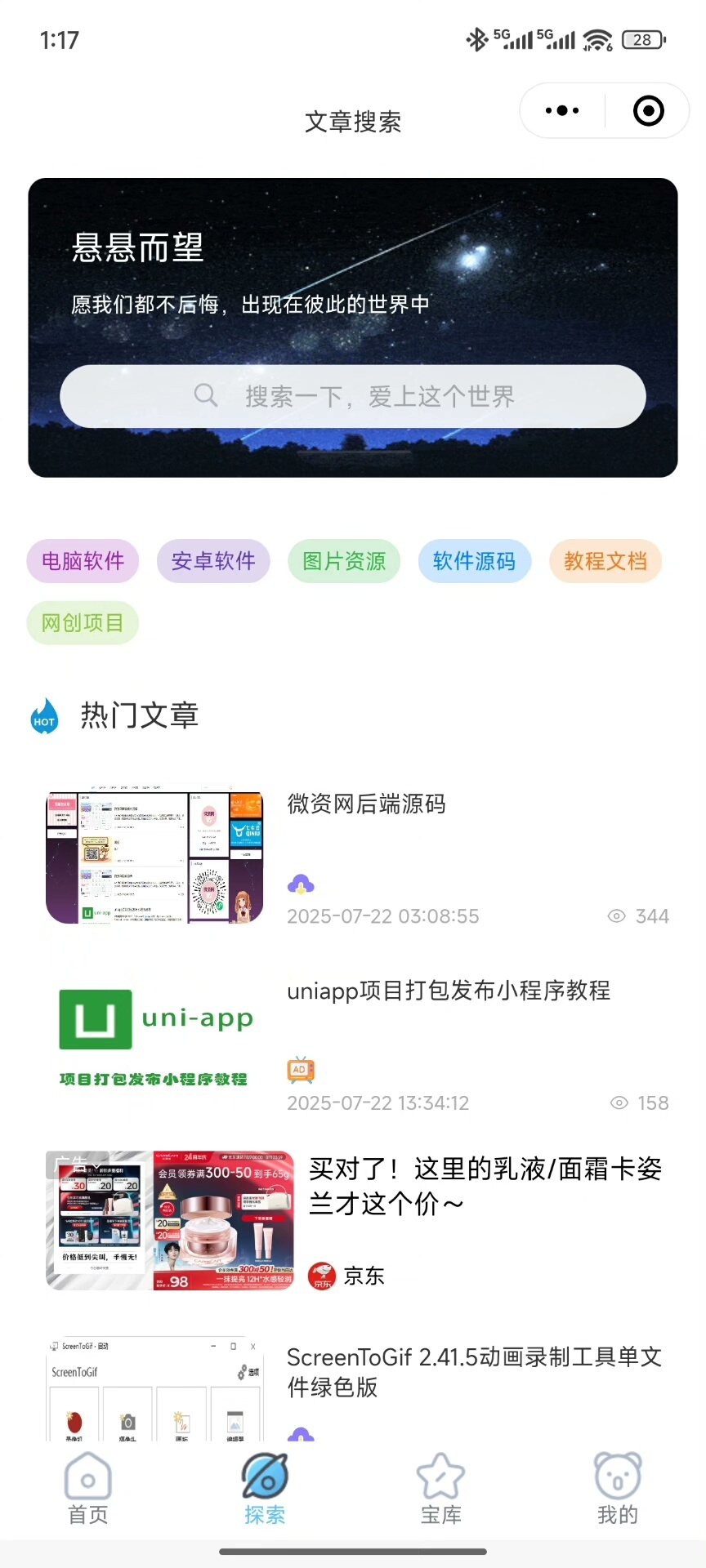Open the mini program overflow menu
The height and width of the screenshot is (1568, 706).
562,111
